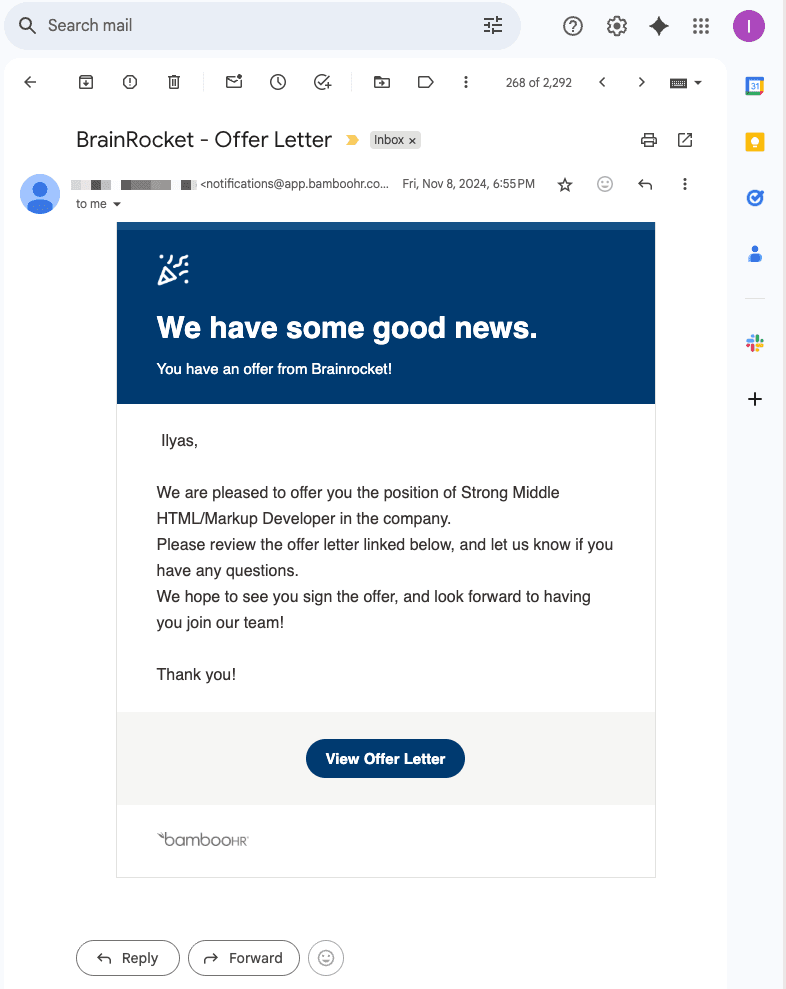This screenshot has width=786, height=989.
Task: Open the Labels icon
Action: coord(425,82)
